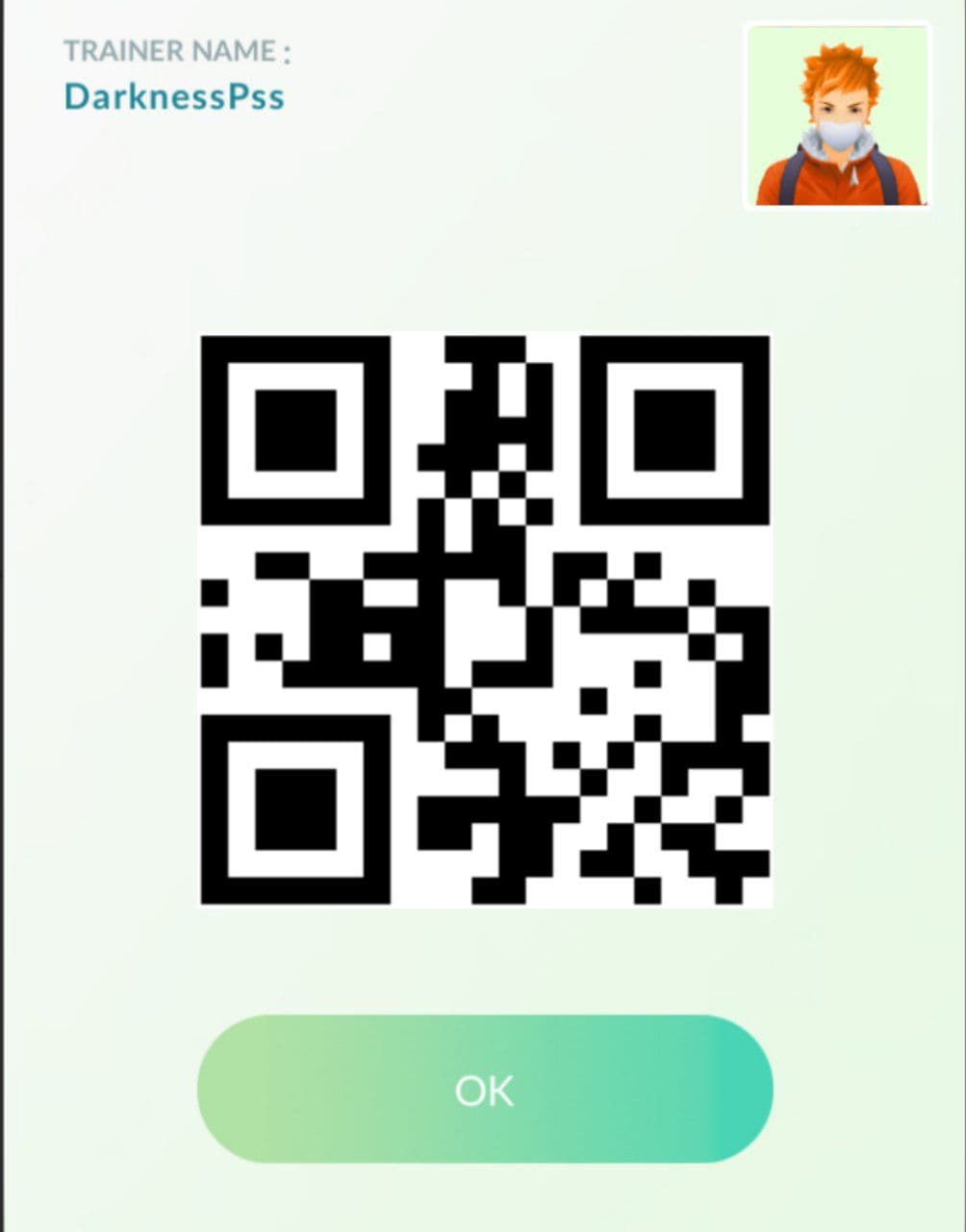Tap the OK button

coord(484,1089)
